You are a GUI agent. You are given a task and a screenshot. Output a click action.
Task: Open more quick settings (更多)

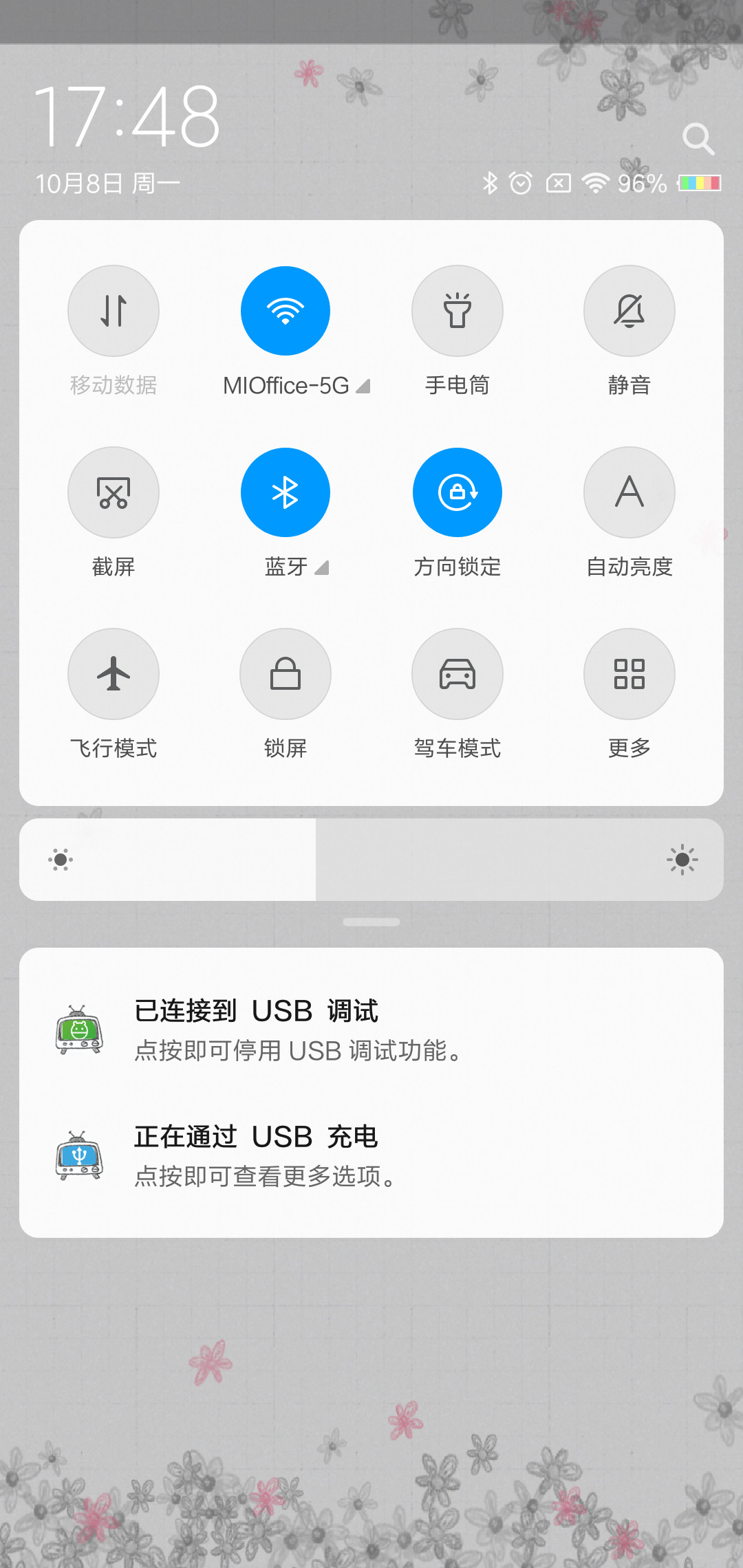pyautogui.click(x=629, y=674)
